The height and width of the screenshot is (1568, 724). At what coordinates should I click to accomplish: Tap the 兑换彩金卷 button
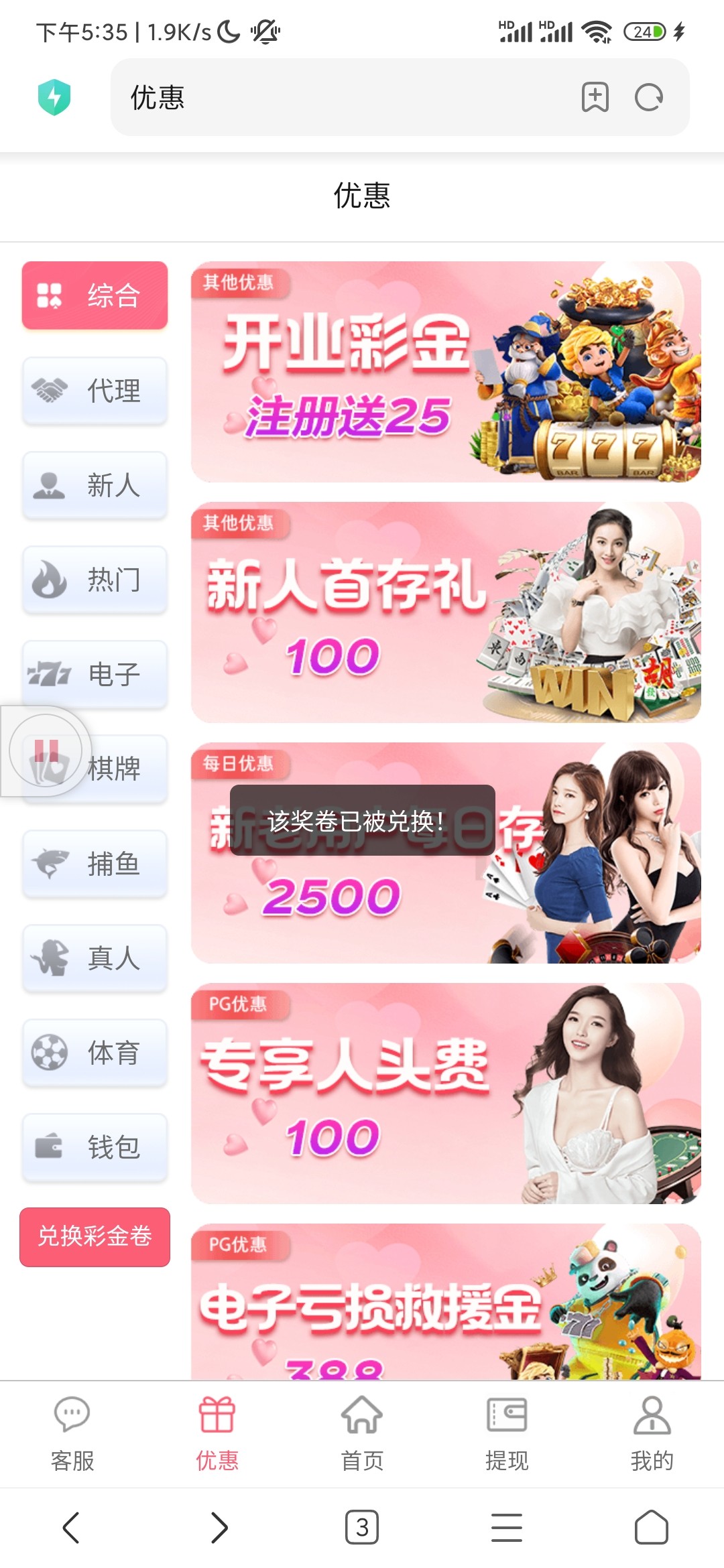click(95, 1237)
